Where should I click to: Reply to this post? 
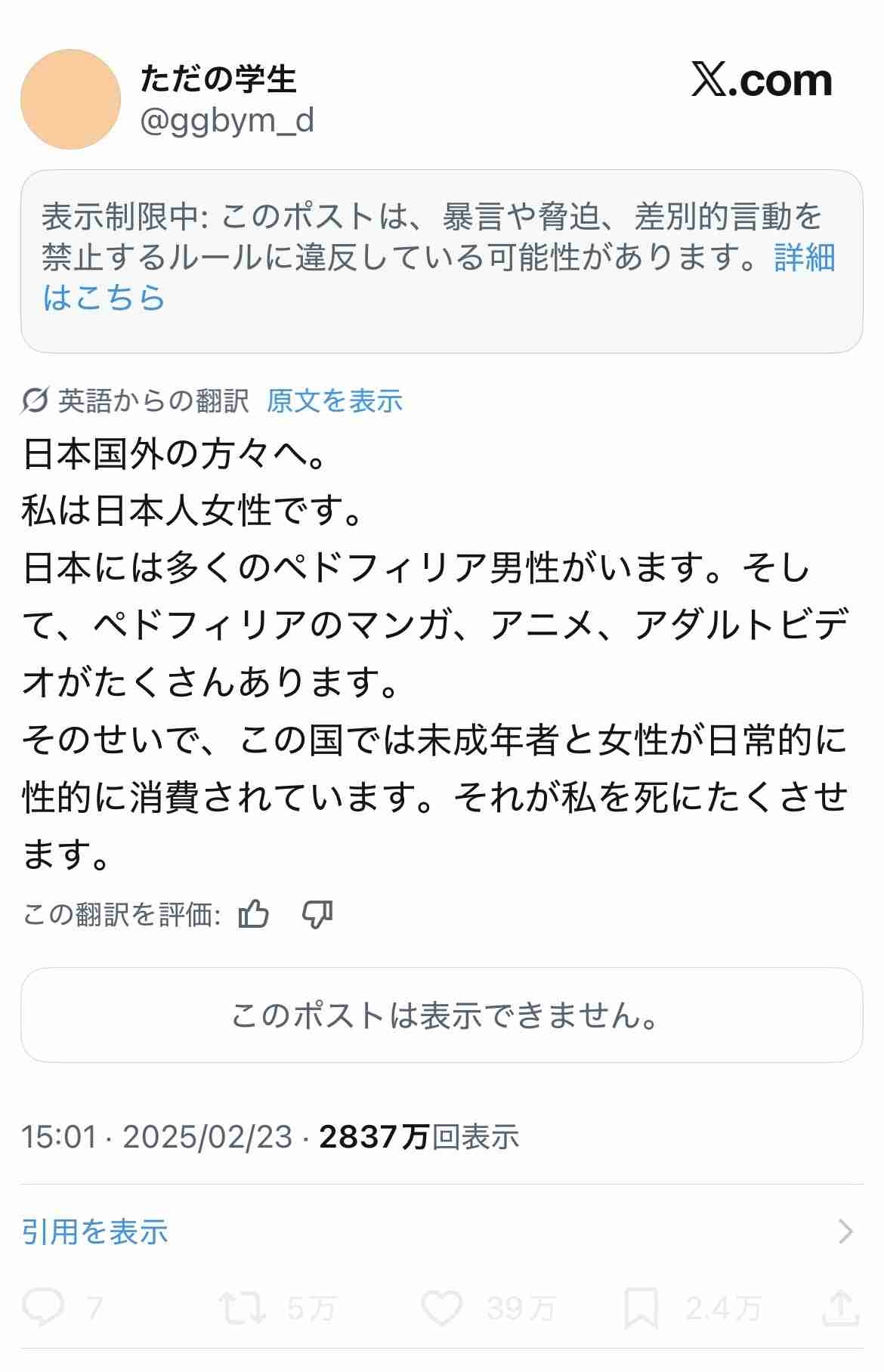(43, 1308)
